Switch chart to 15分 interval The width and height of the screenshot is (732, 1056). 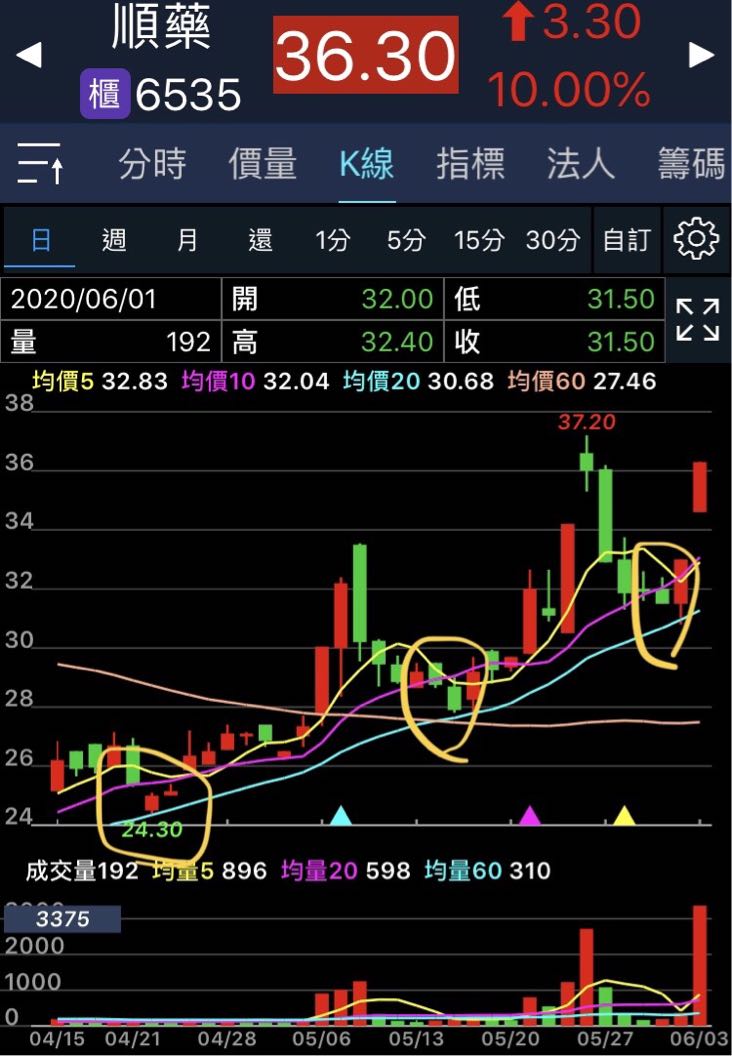click(x=479, y=240)
